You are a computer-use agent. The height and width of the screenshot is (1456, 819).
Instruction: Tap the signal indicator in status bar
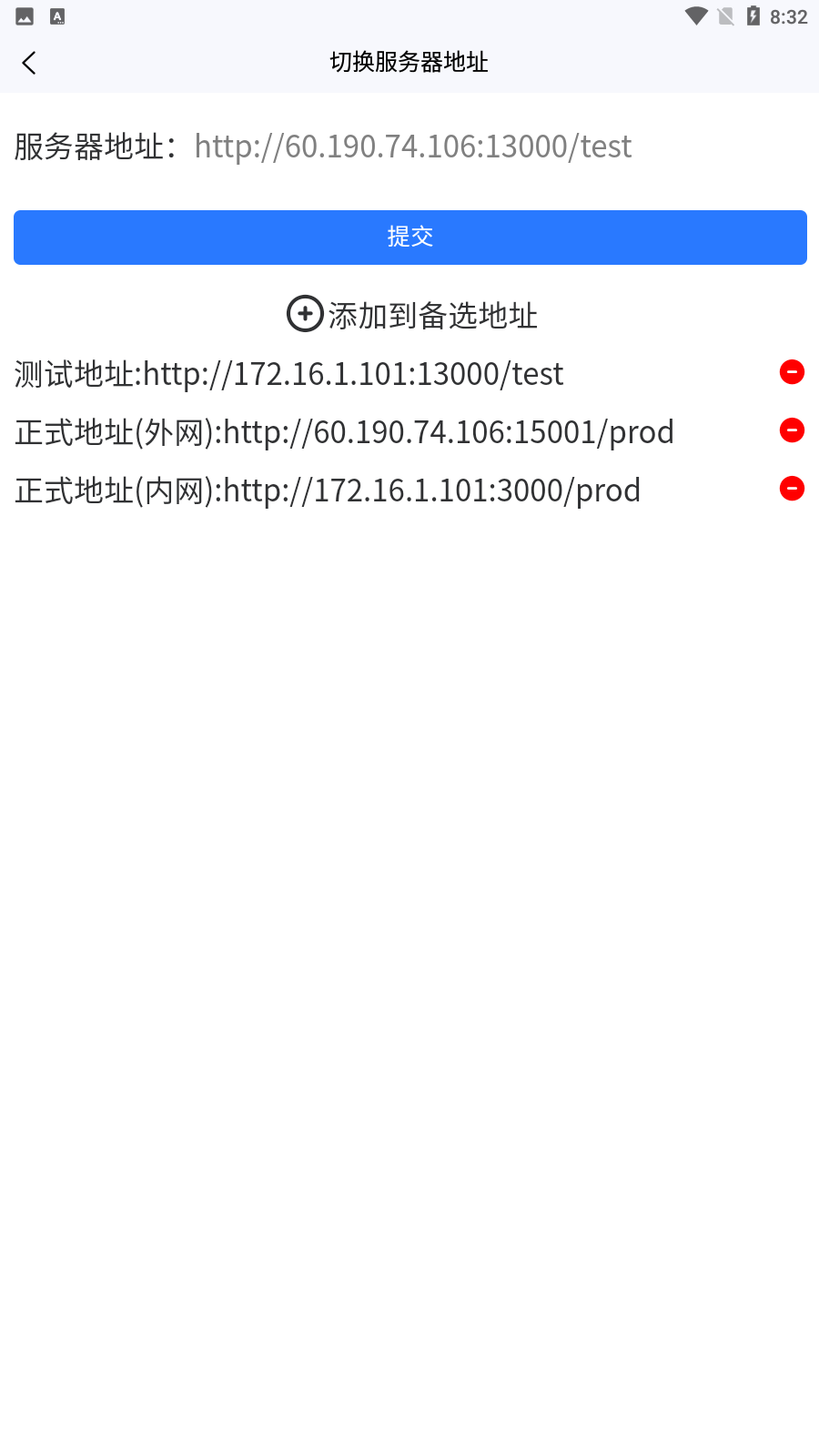tap(725, 15)
